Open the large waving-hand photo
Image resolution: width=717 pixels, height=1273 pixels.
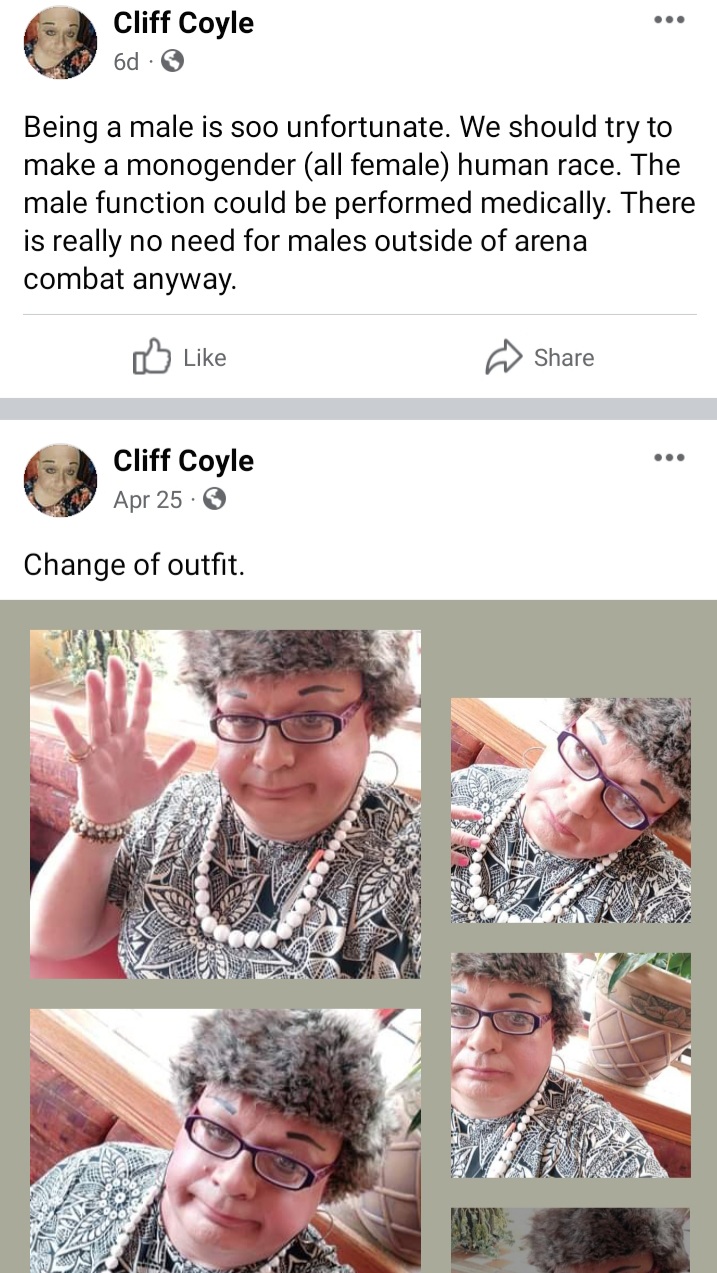tap(225, 804)
